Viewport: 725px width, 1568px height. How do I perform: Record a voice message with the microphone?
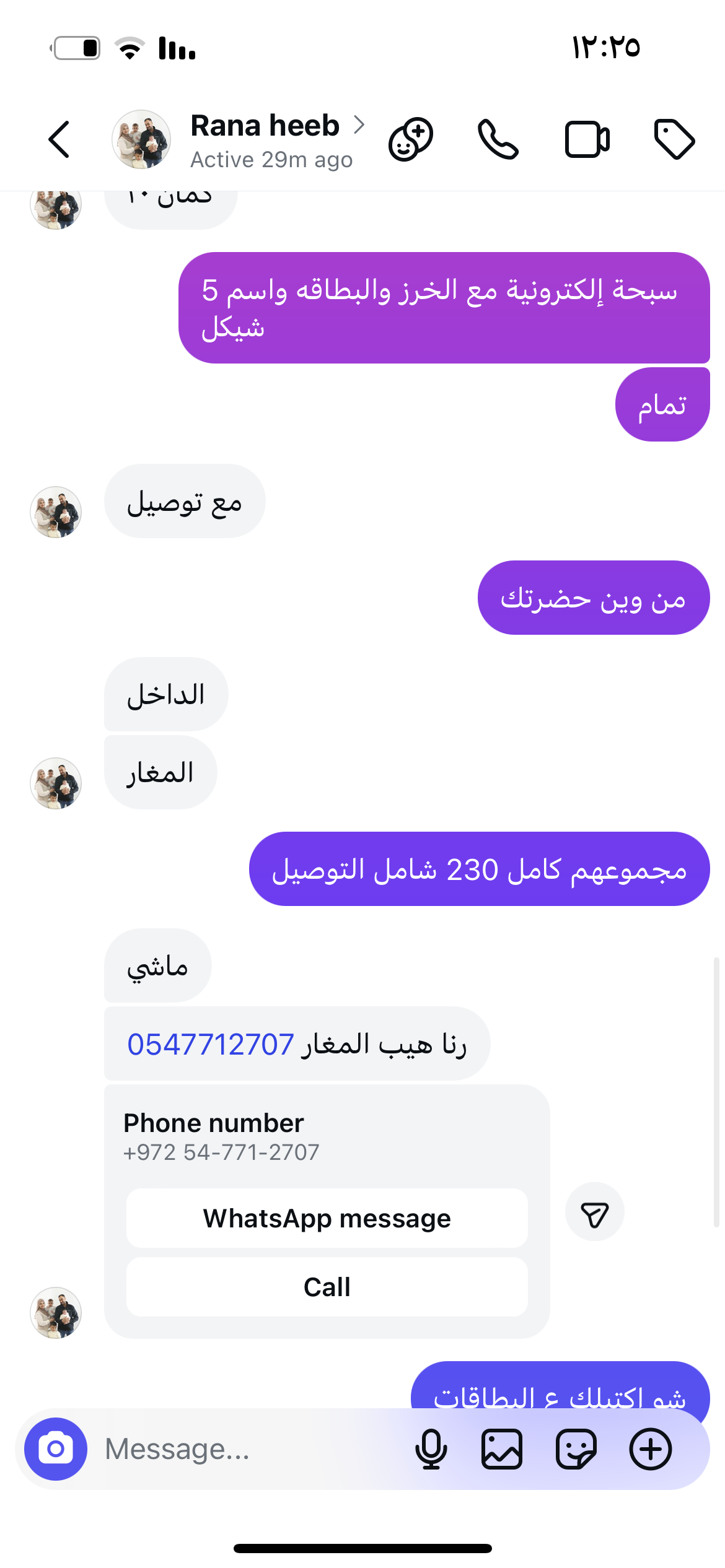pos(431,1449)
